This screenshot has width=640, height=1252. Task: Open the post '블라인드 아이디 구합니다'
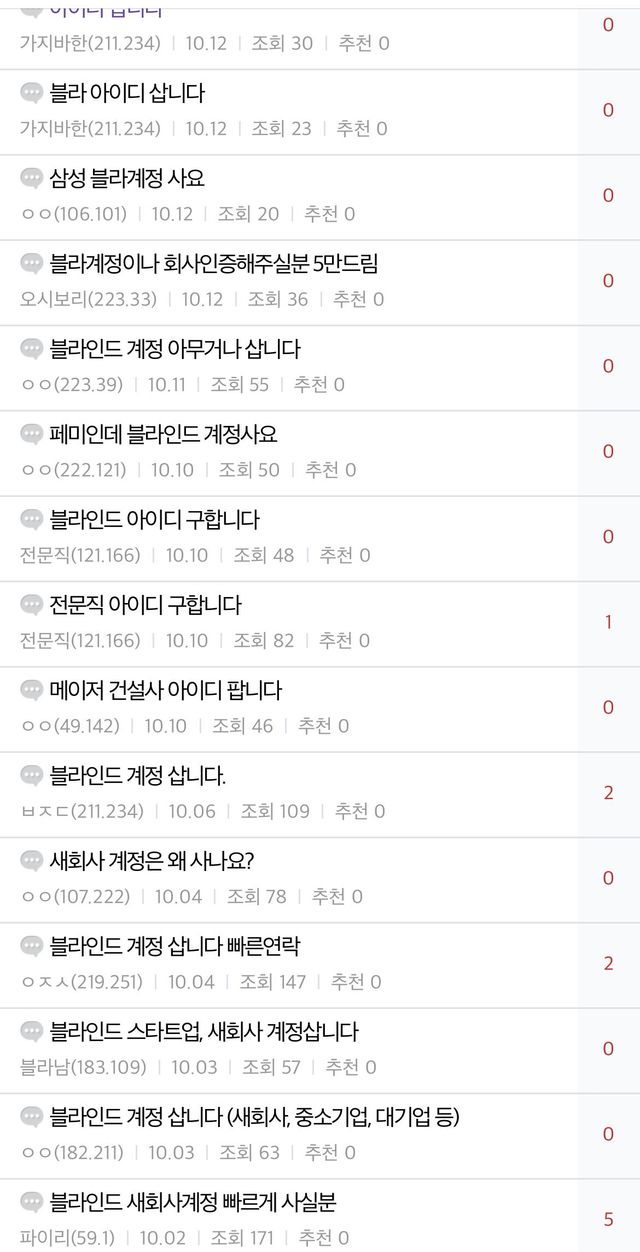click(154, 520)
